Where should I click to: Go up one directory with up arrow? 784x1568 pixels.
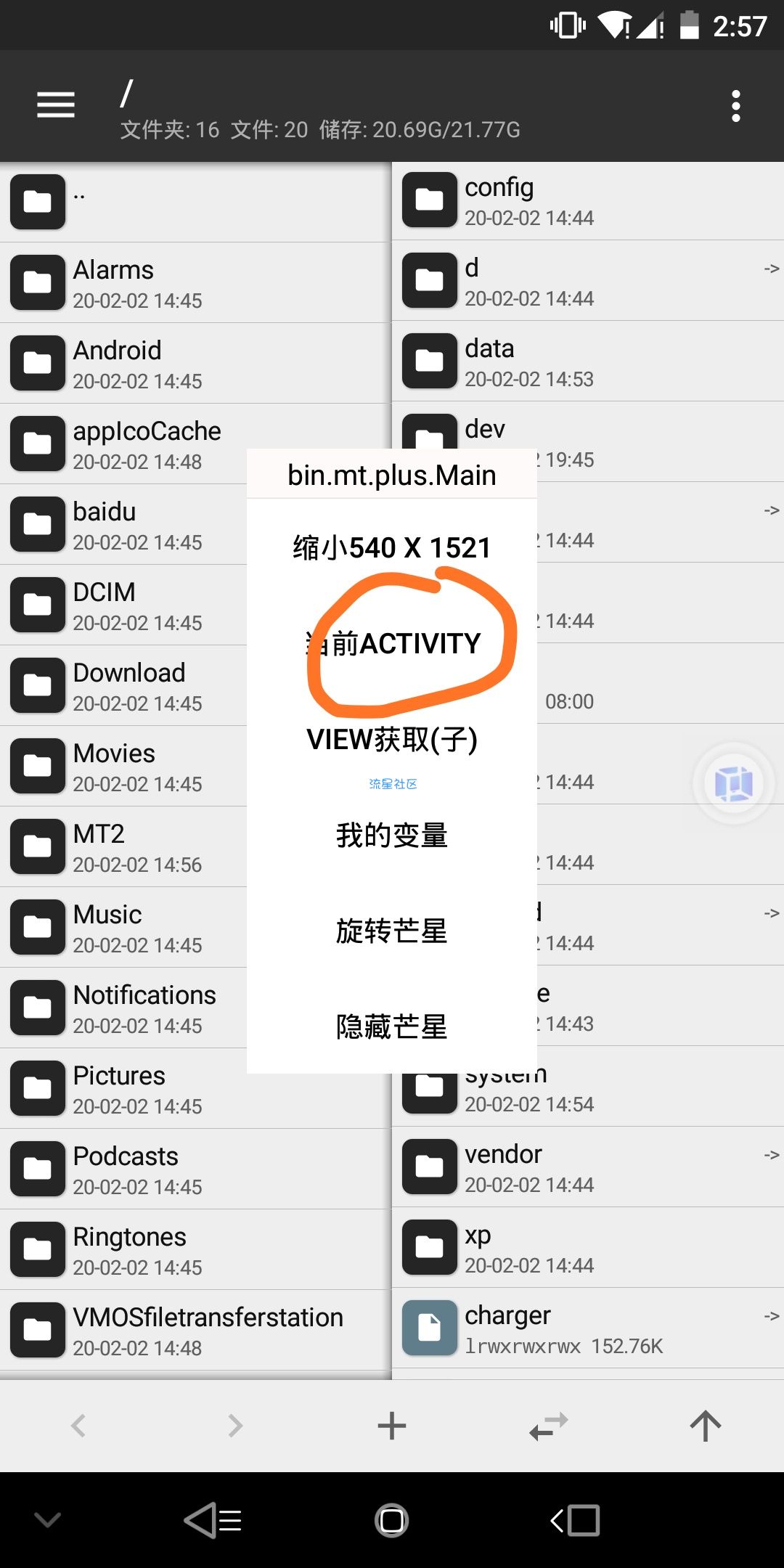pyautogui.click(x=705, y=1426)
